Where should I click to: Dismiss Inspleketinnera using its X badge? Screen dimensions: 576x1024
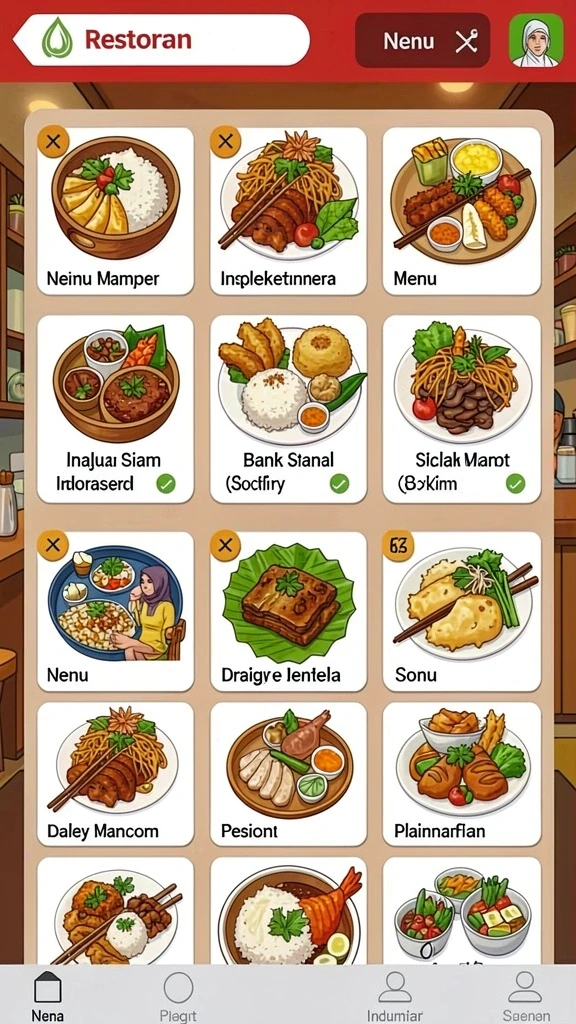(x=225, y=142)
